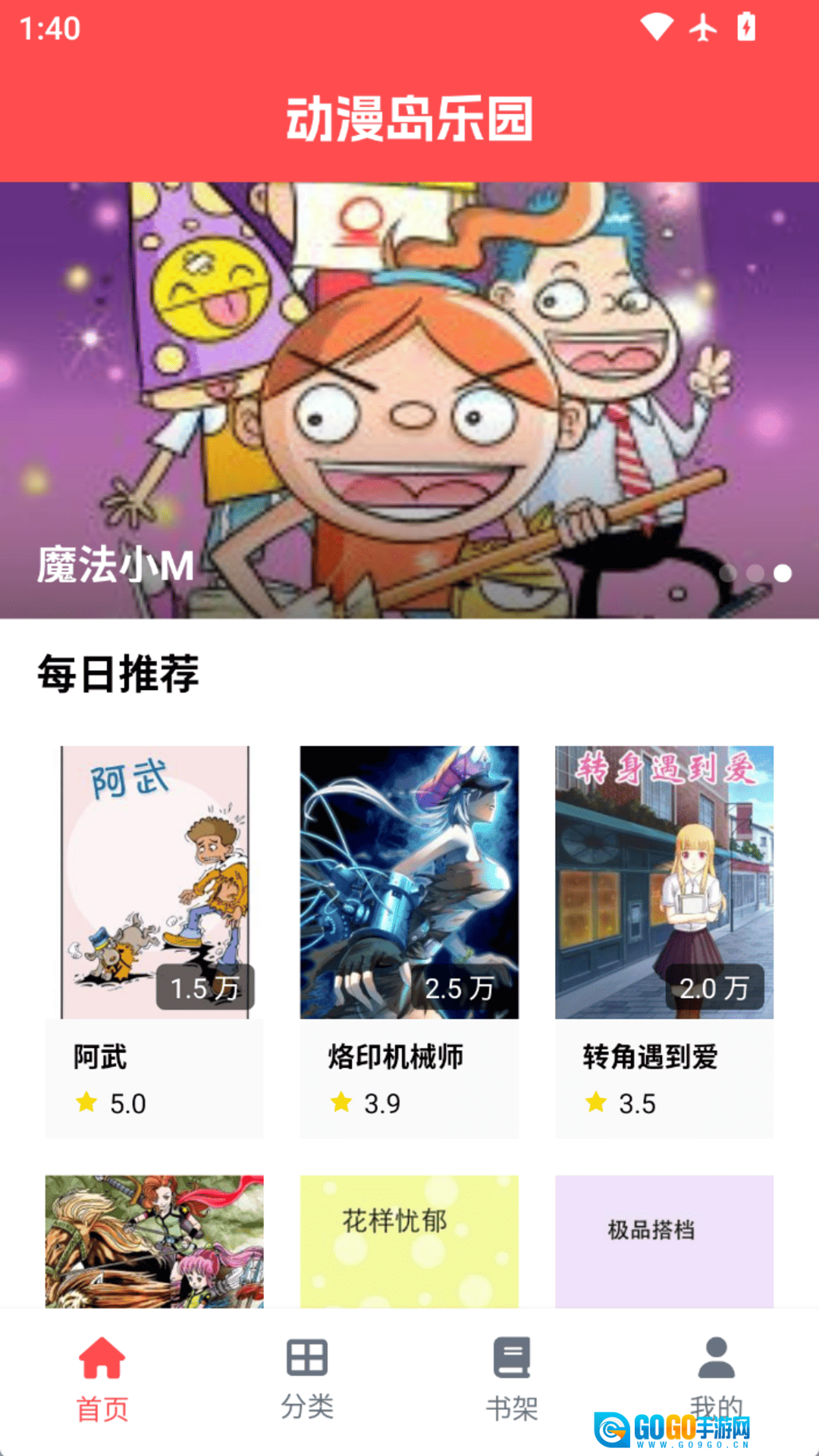The height and width of the screenshot is (1456, 819).
Task: Open the 魔法小M featured banner
Action: 409,400
